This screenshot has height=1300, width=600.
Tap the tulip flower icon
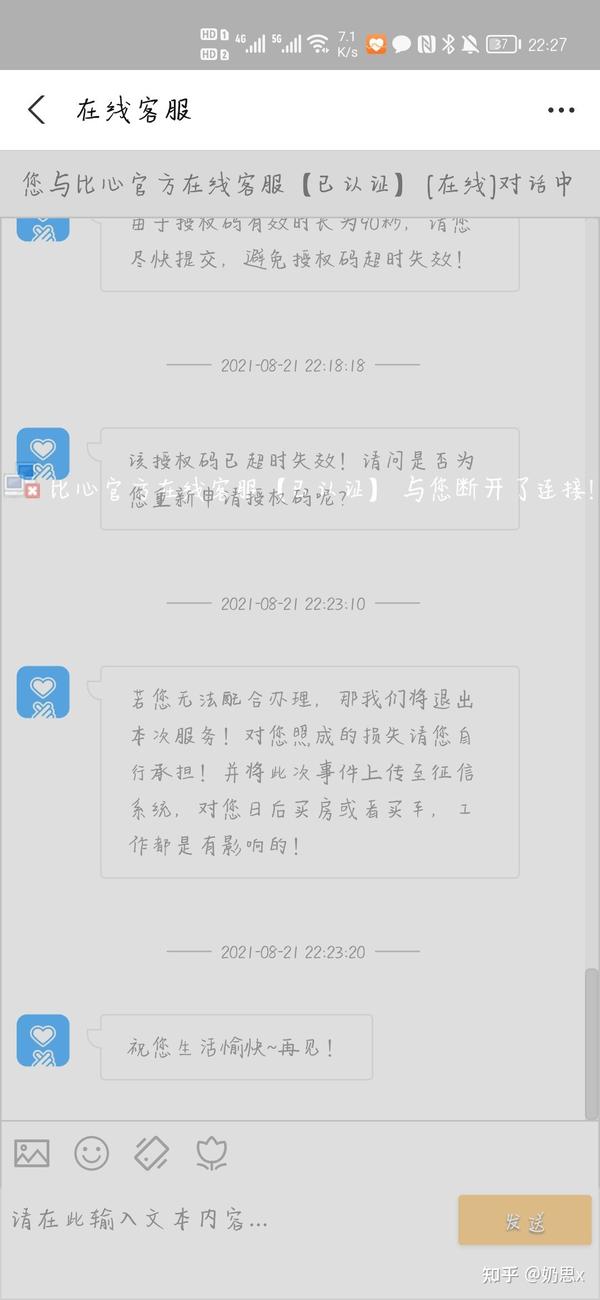211,1153
